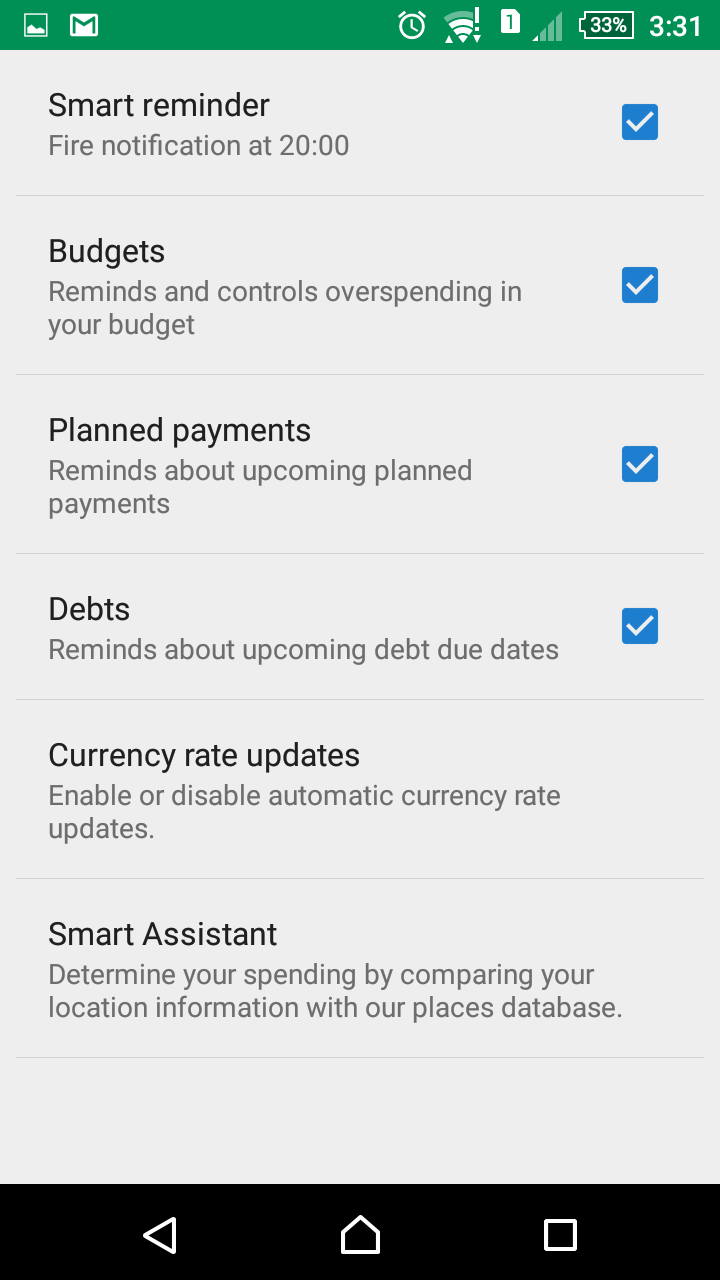Untick the Debts due dates checkbox

tap(640, 626)
